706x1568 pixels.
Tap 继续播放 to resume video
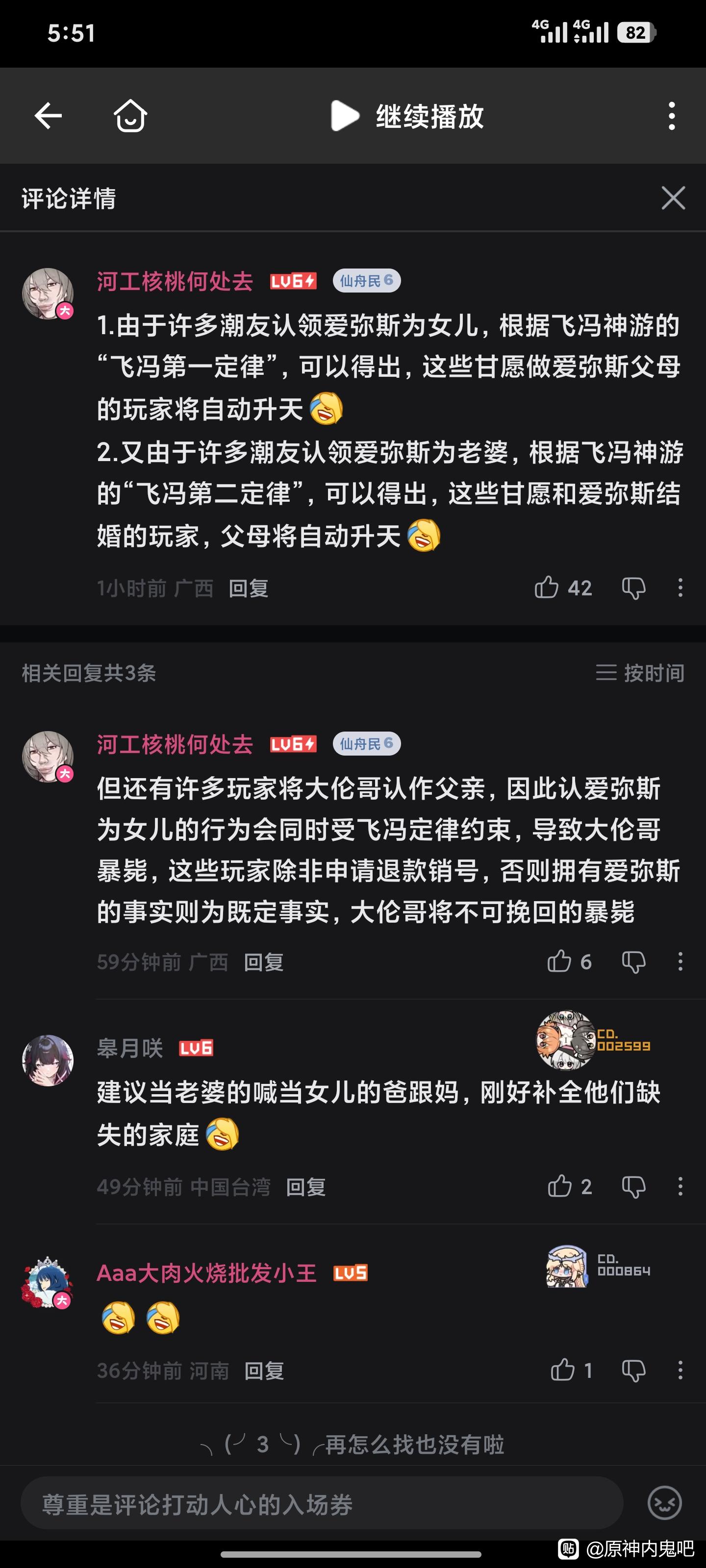coord(407,116)
